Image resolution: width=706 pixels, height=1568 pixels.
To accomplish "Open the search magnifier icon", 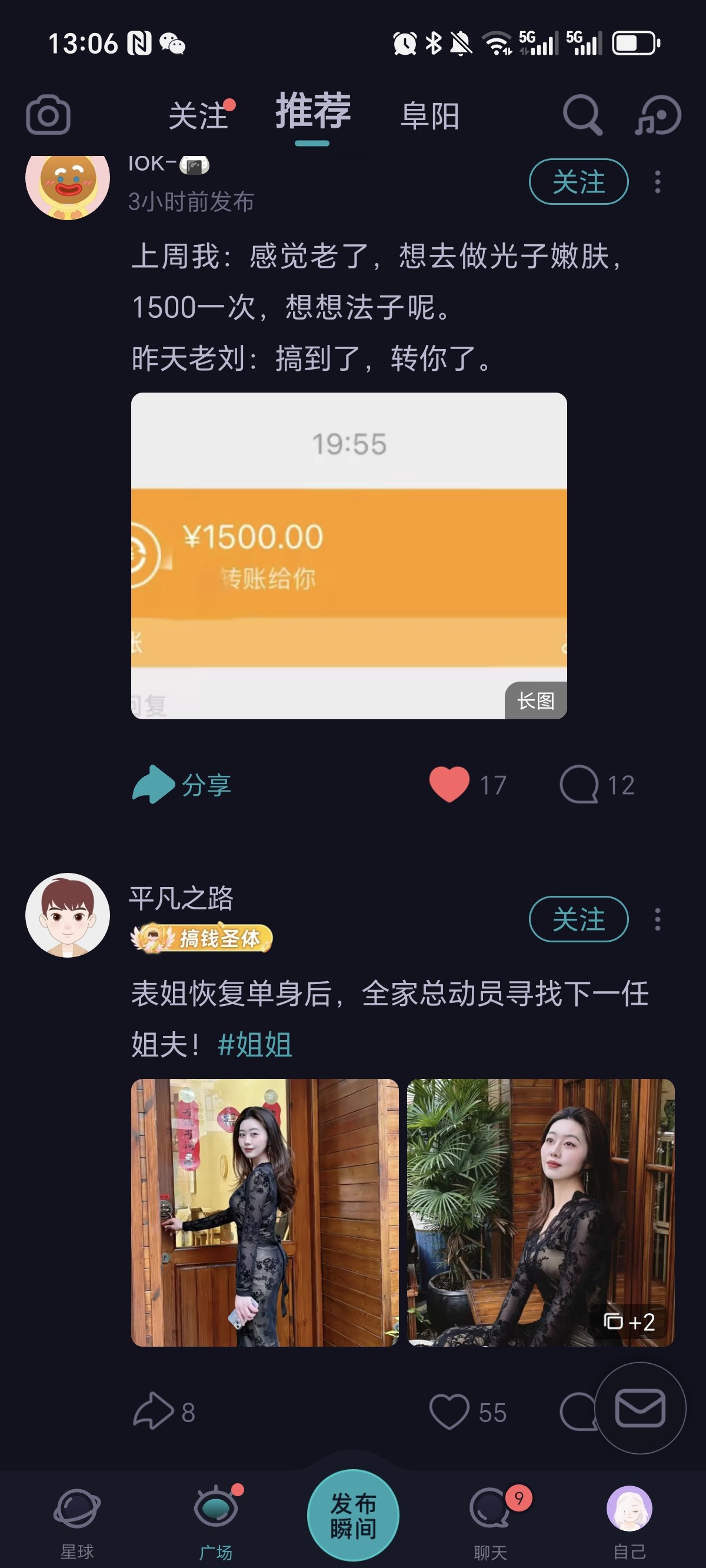I will click(582, 114).
